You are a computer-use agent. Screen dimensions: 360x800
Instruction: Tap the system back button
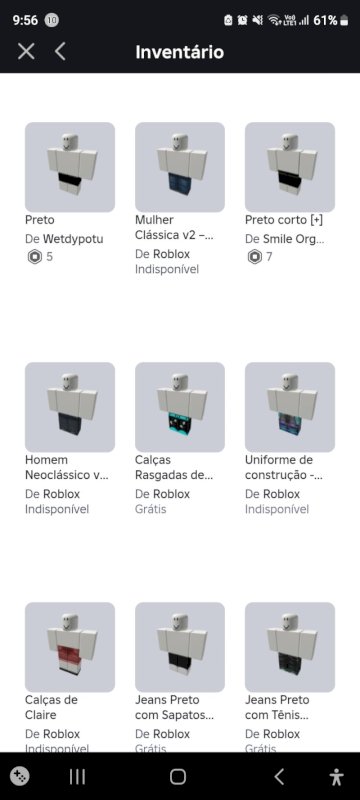pos(279,777)
